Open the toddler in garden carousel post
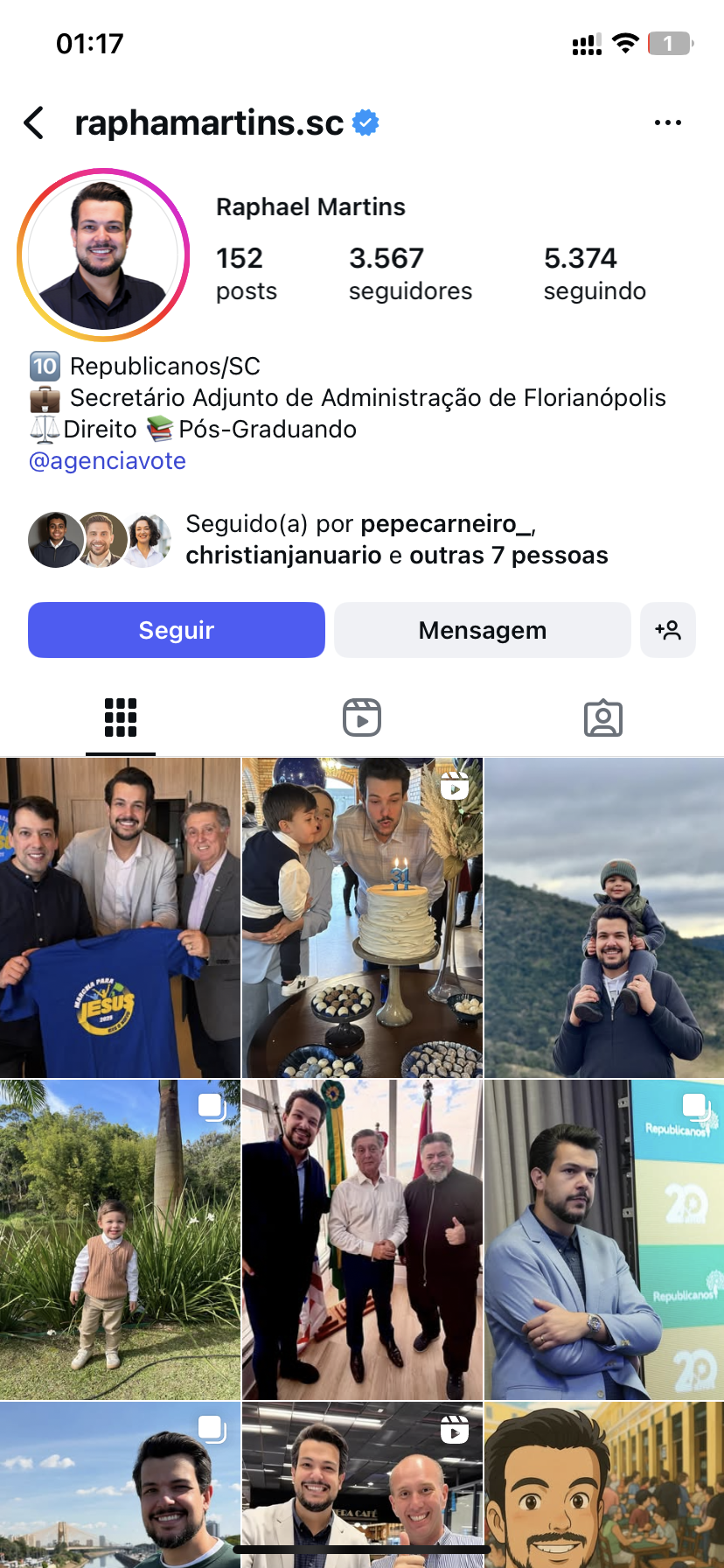The height and width of the screenshot is (1568, 724). (120, 1239)
